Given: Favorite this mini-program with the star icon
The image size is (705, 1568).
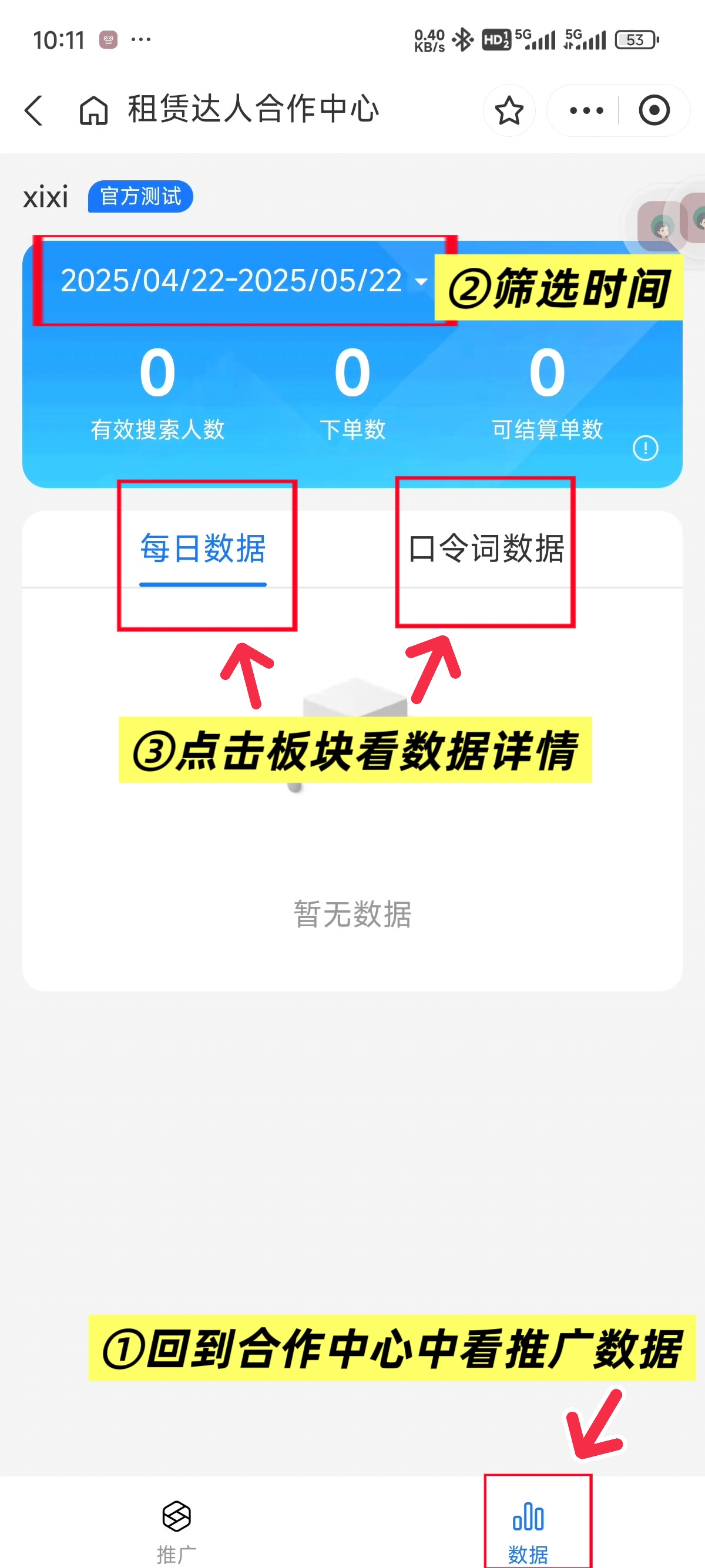Looking at the screenshot, I should (x=509, y=110).
